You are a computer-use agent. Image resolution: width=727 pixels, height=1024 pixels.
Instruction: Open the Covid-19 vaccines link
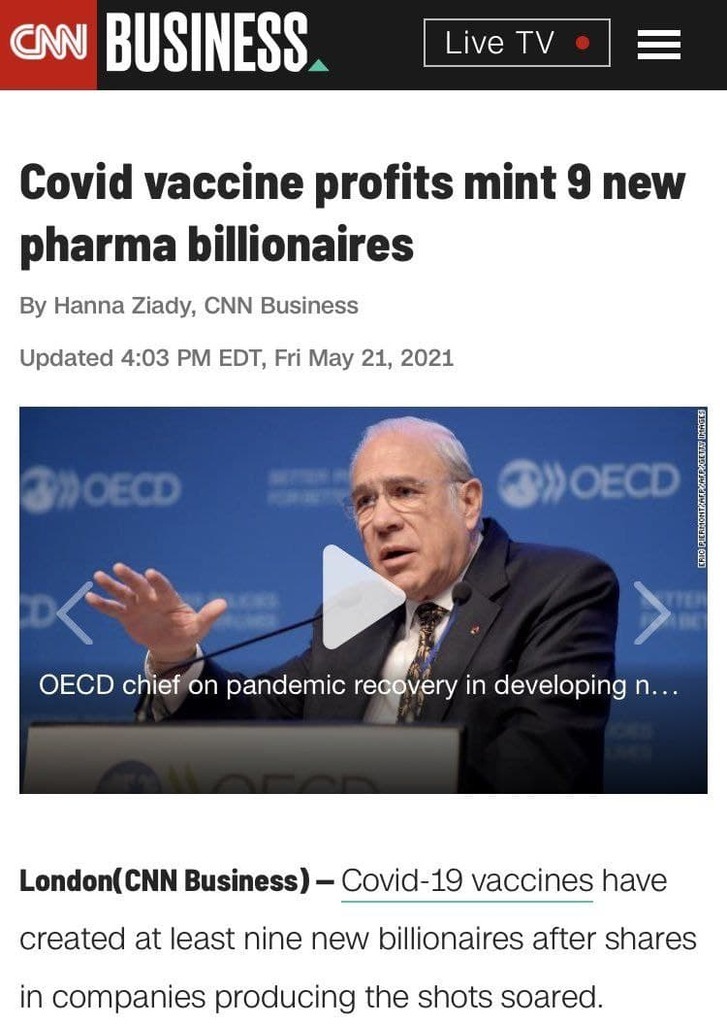(x=467, y=881)
